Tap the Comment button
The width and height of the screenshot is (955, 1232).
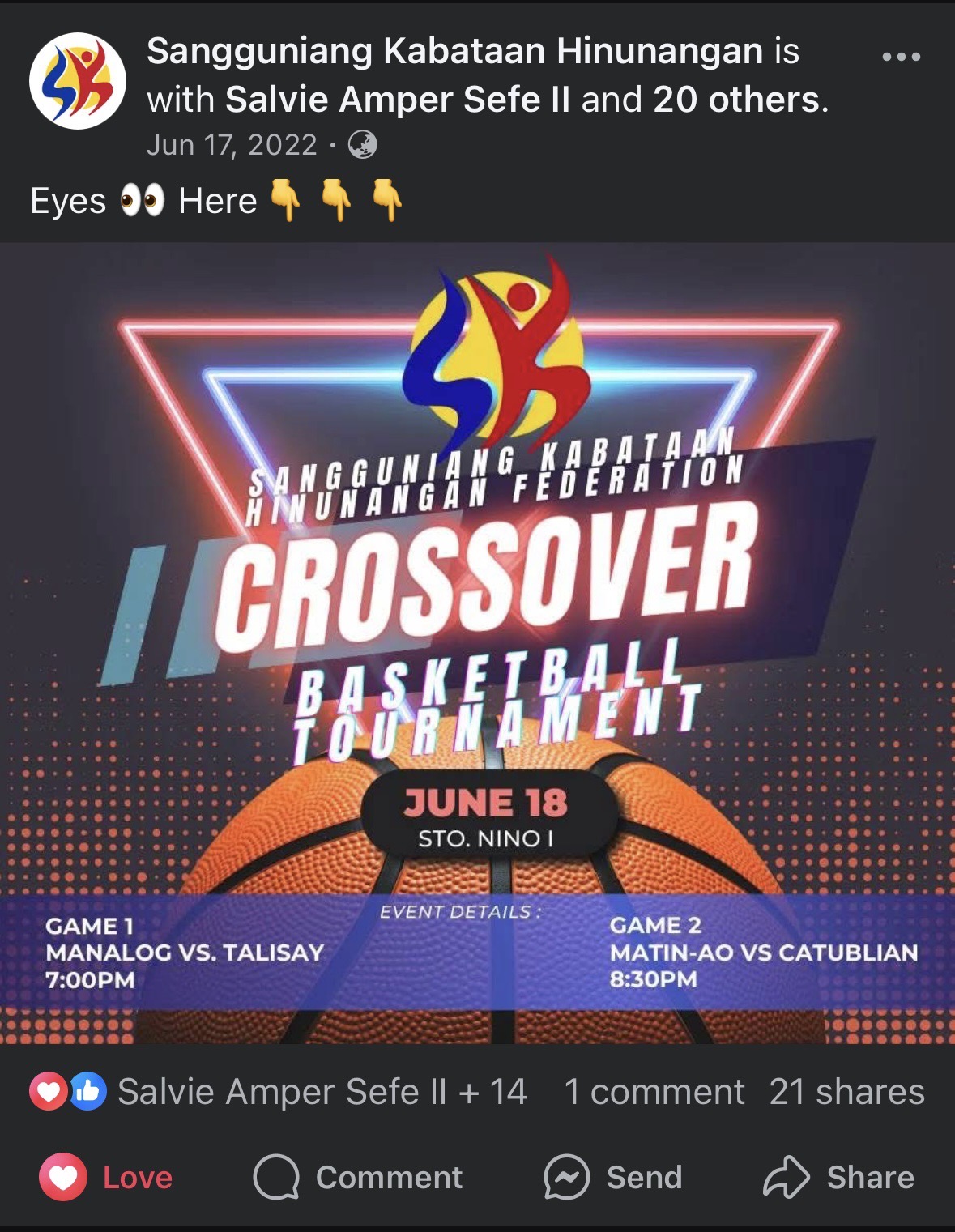click(358, 1177)
